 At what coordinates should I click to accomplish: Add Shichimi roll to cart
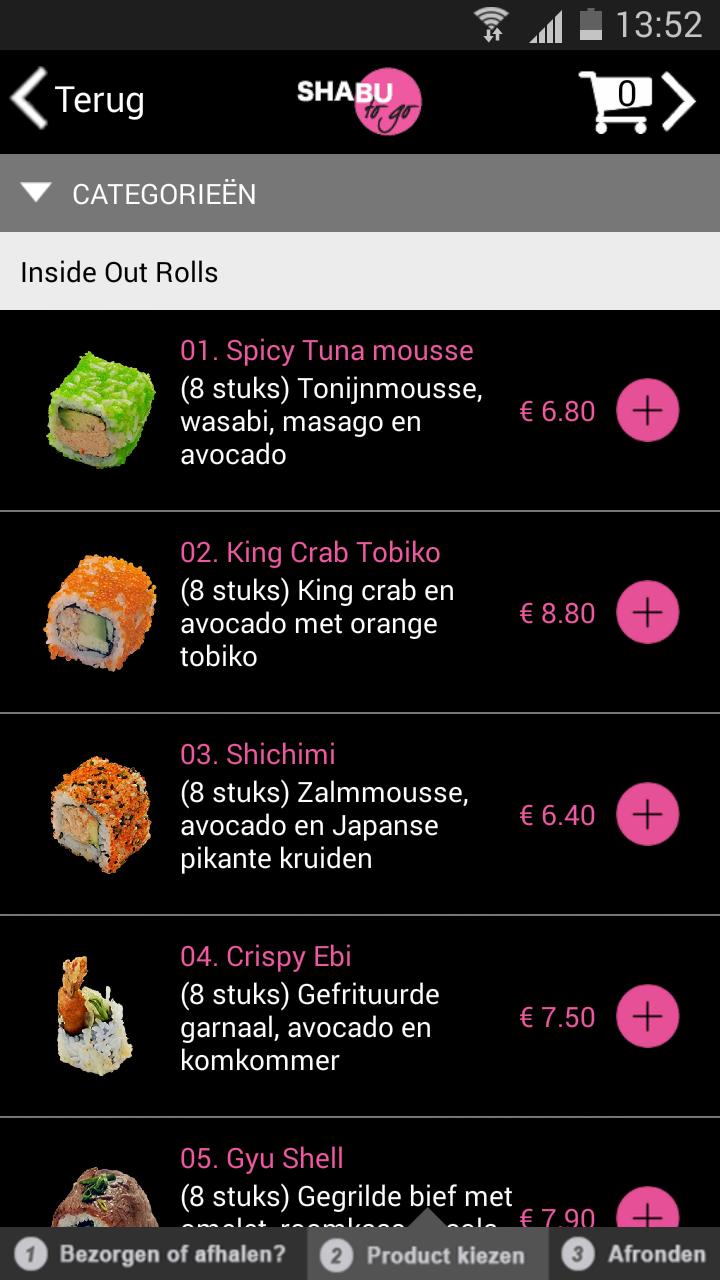pos(647,814)
